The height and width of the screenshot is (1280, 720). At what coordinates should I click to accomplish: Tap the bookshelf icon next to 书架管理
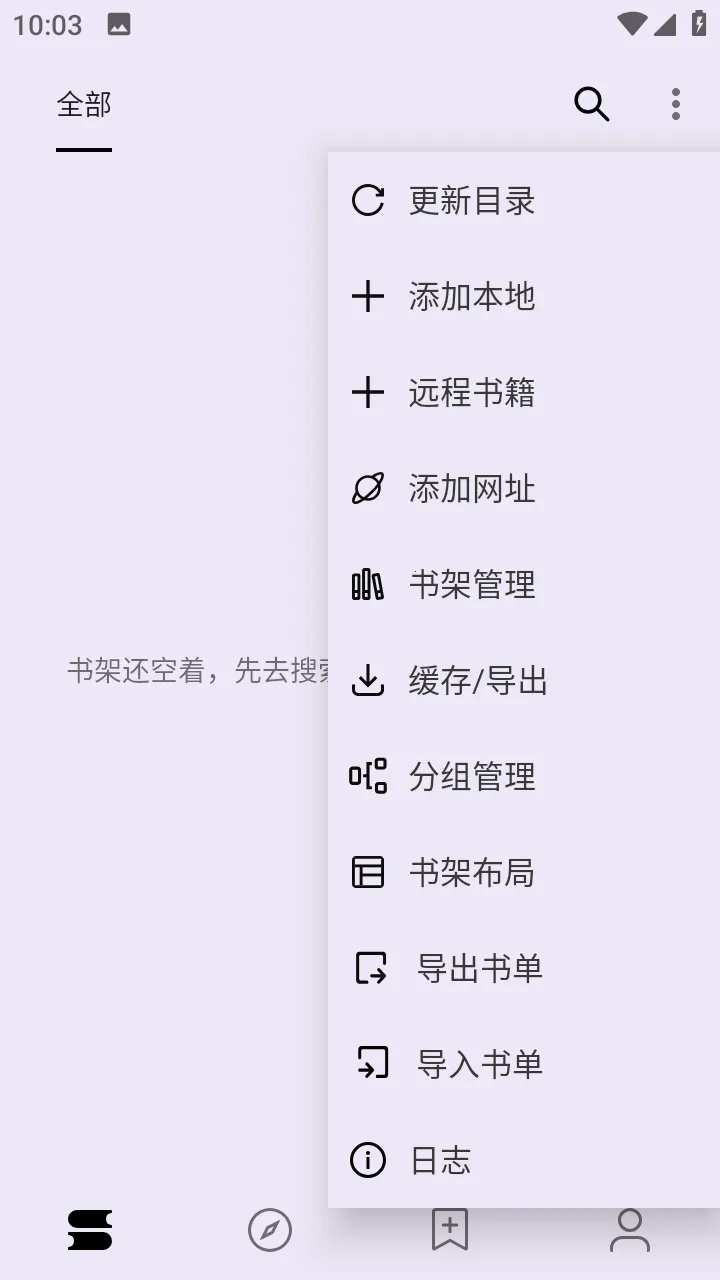point(368,584)
